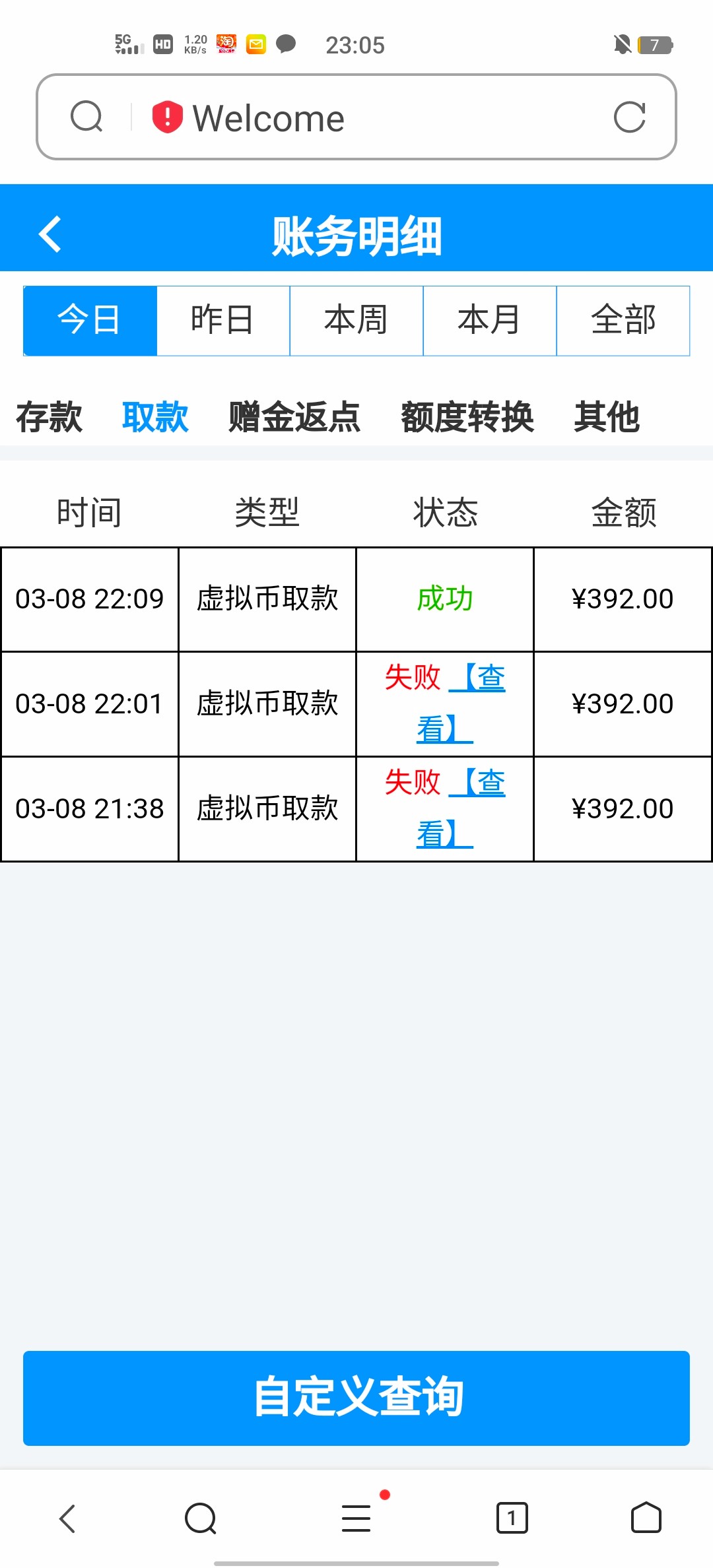Select the 今日 date filter
The height and width of the screenshot is (1568, 713).
click(90, 321)
